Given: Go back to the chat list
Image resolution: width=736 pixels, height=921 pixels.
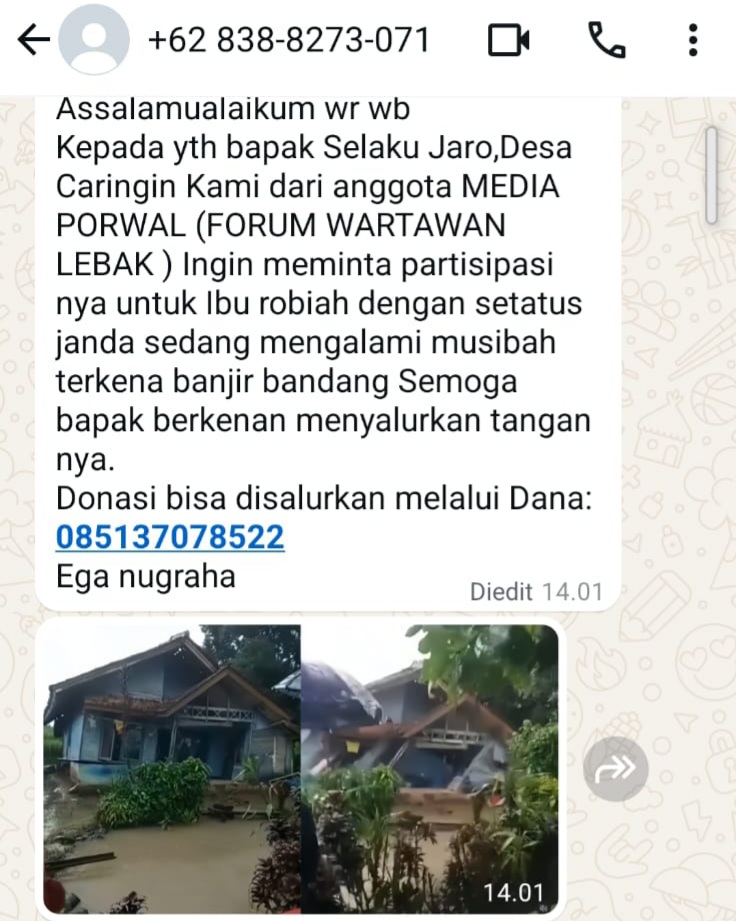Looking at the screenshot, I should click(x=33, y=41).
